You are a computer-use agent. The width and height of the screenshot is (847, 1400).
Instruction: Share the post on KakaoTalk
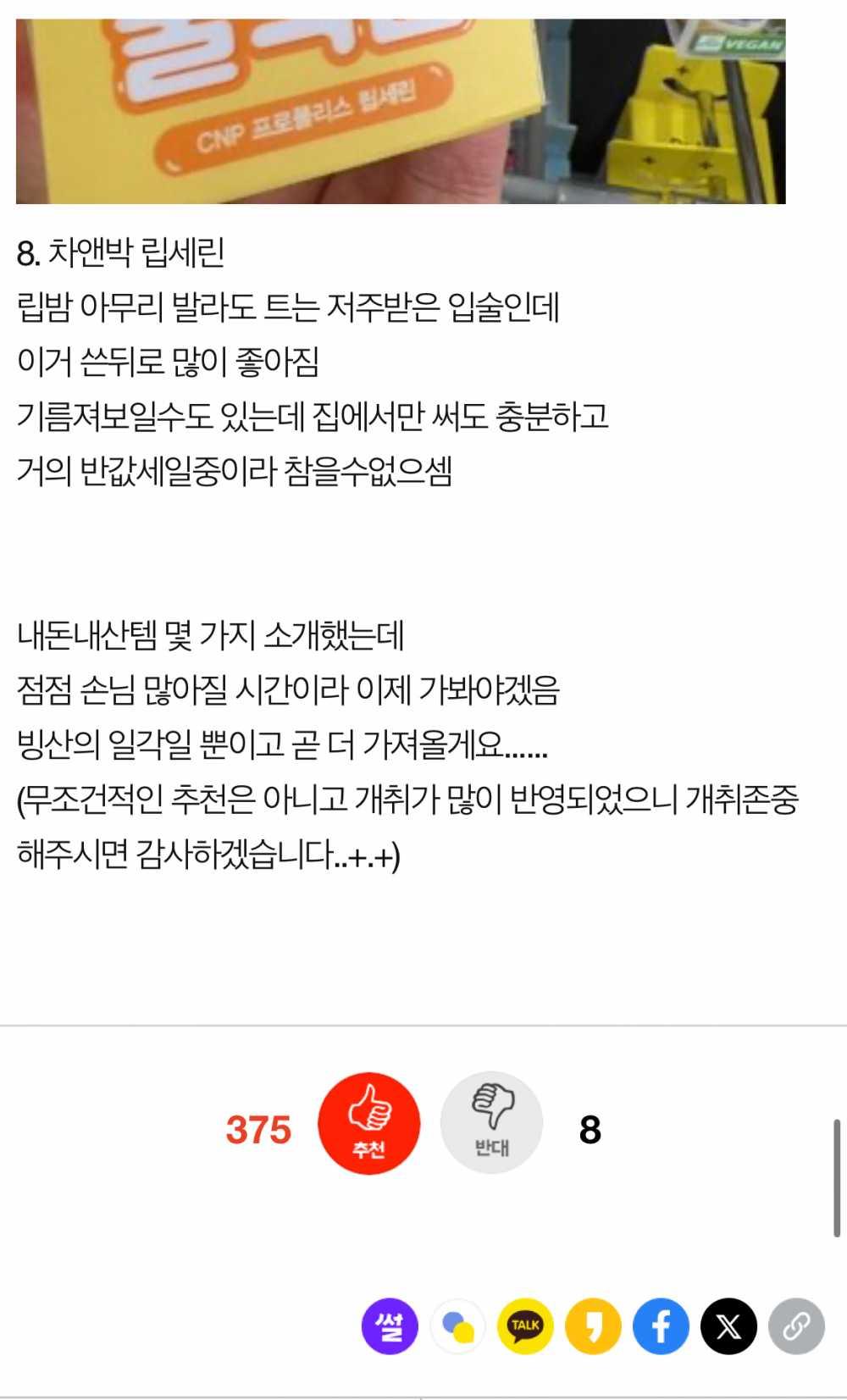pyautogui.click(x=525, y=1325)
